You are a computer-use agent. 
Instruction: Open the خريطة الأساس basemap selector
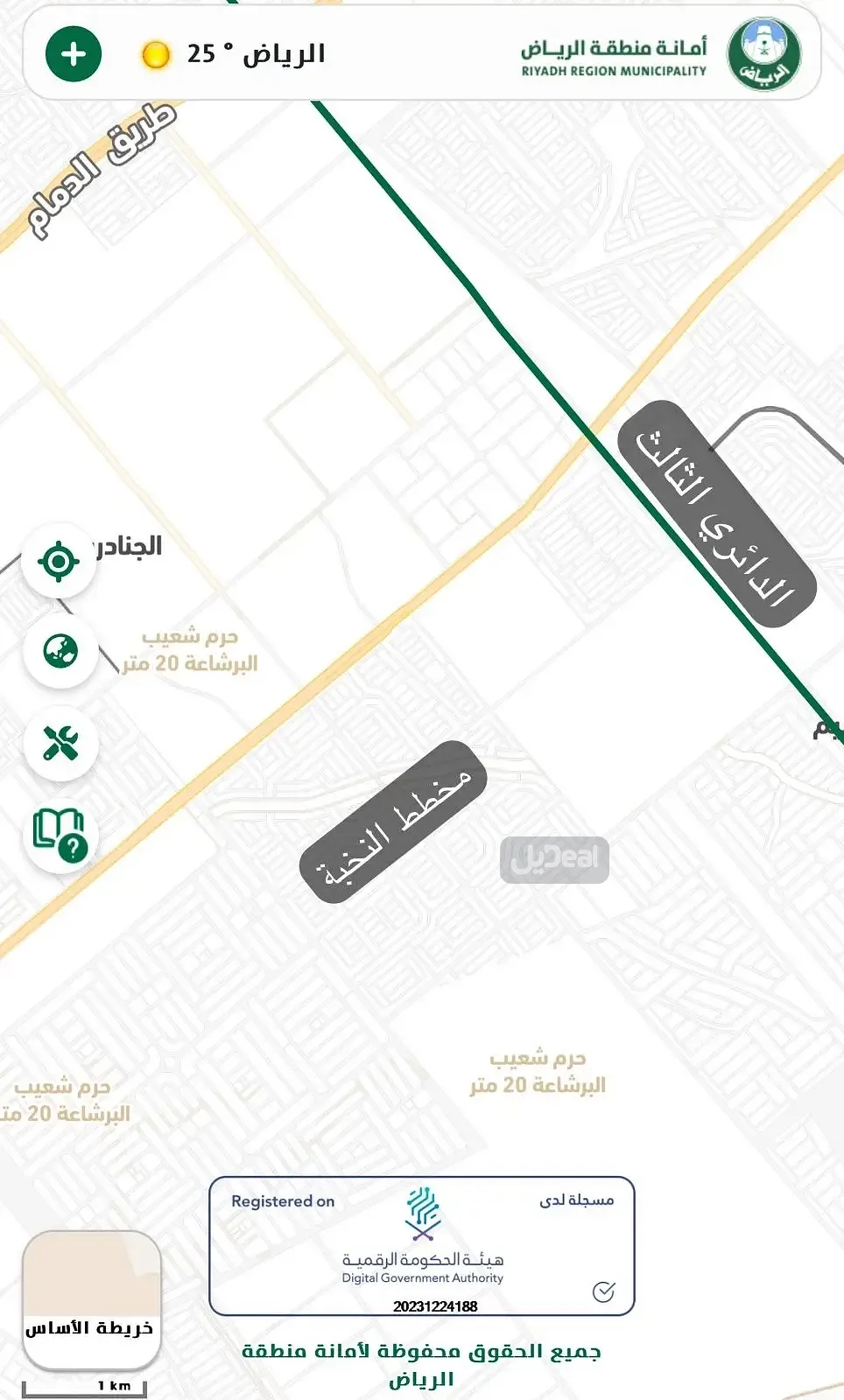[x=91, y=1298]
